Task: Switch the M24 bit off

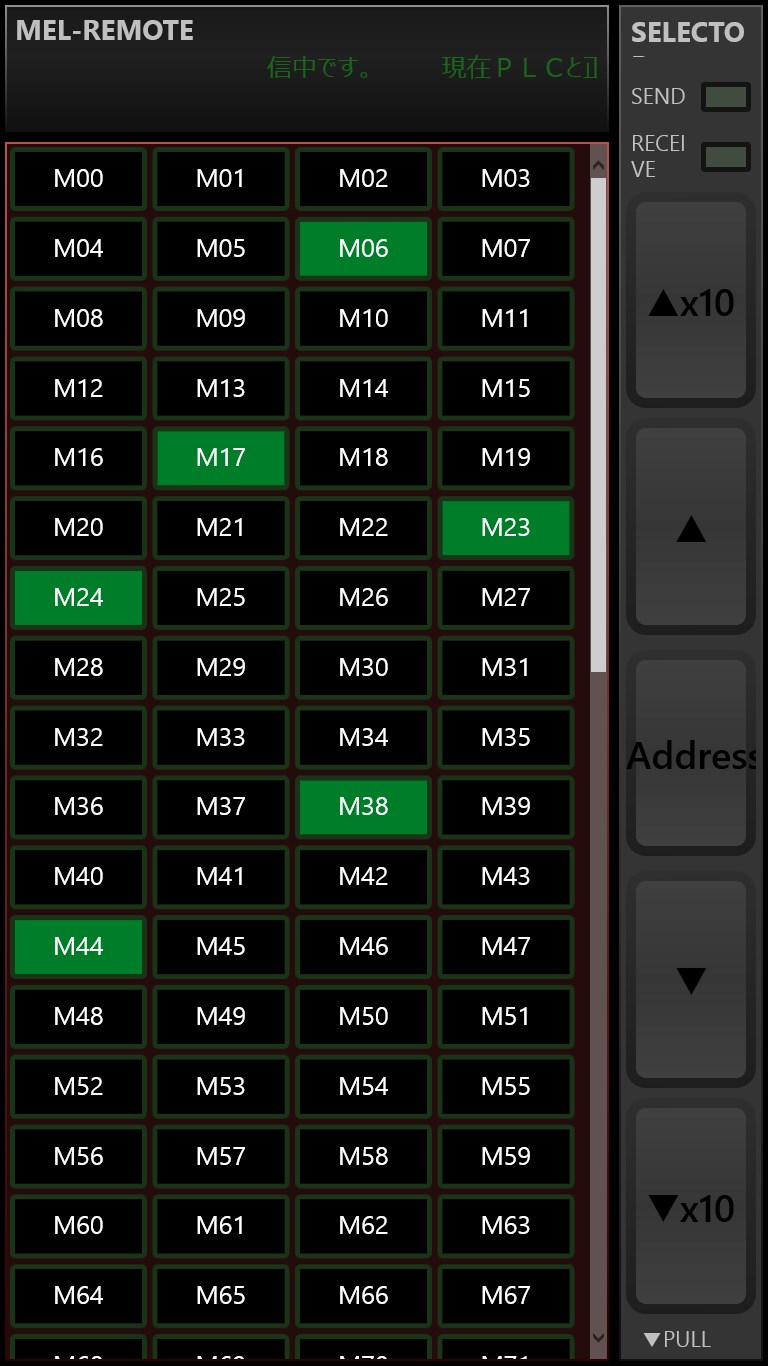Action: click(x=78, y=598)
